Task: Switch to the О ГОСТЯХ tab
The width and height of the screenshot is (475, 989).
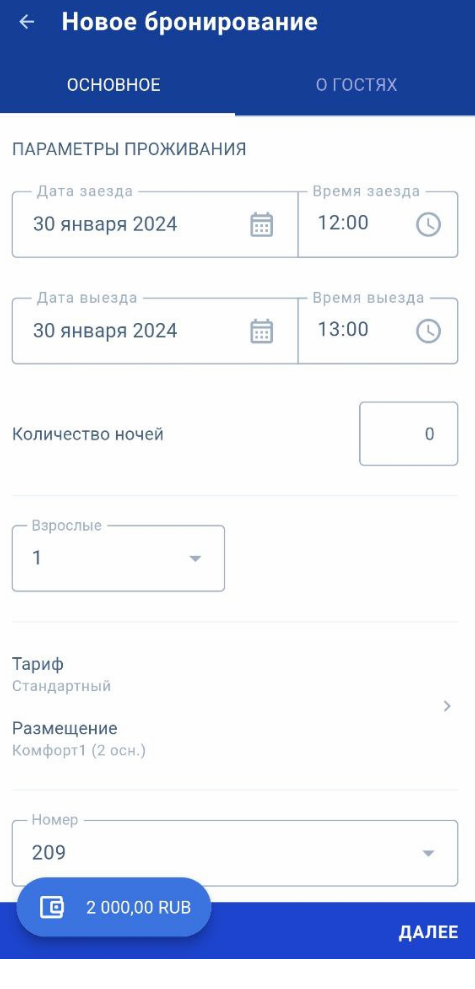Action: click(x=356, y=85)
